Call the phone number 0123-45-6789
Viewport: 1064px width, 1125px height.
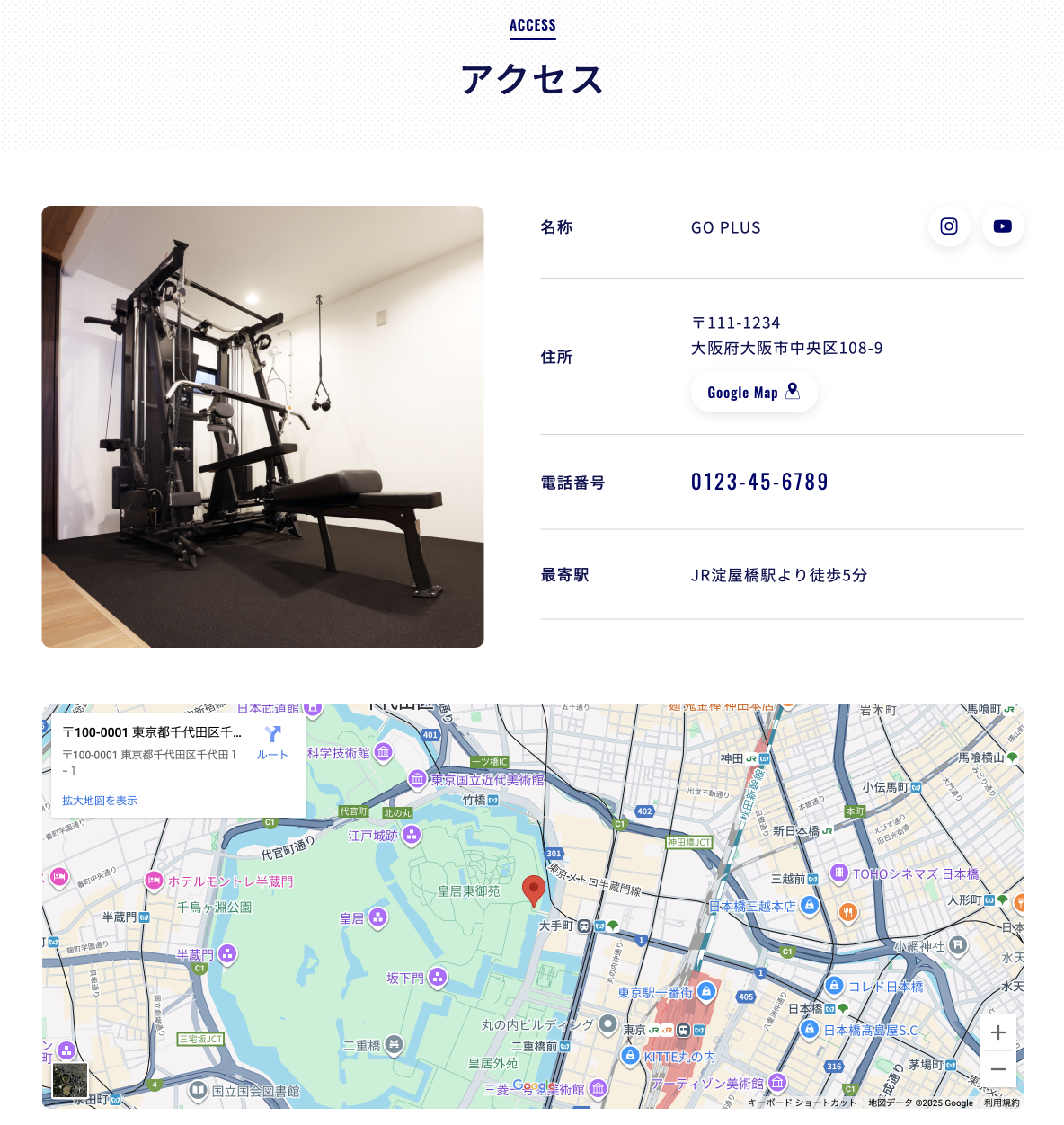[759, 482]
